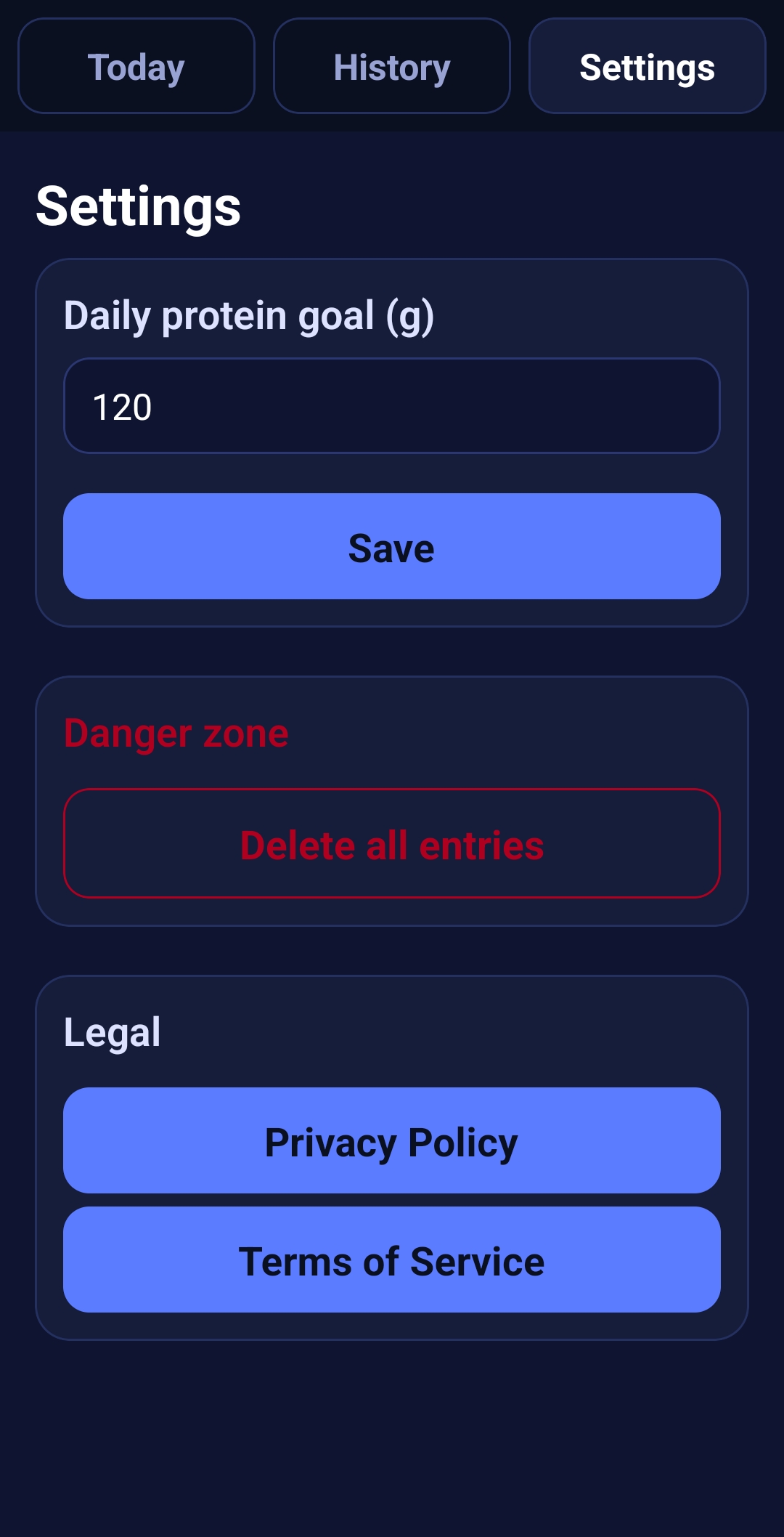Open the Privacy Policy
The height and width of the screenshot is (1537, 784).
392,1140
